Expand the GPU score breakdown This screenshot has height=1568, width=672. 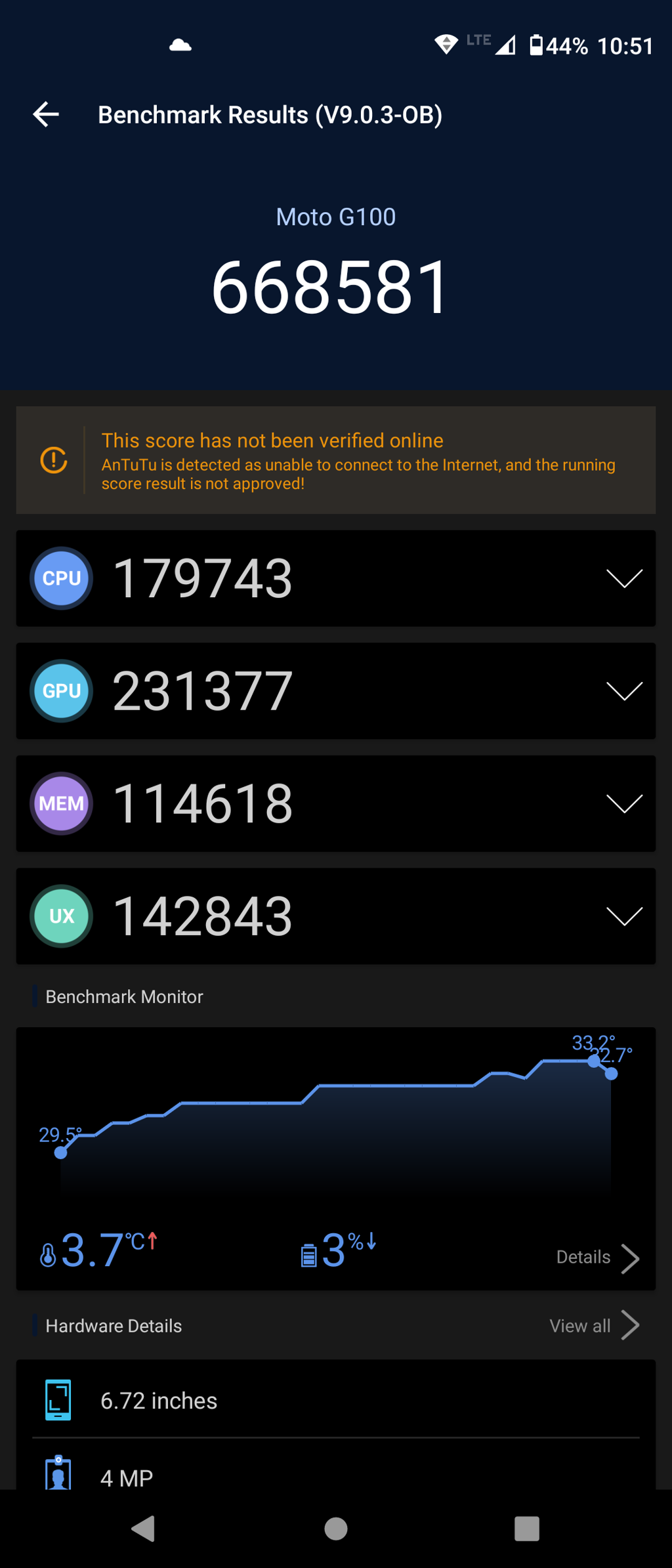(x=623, y=691)
